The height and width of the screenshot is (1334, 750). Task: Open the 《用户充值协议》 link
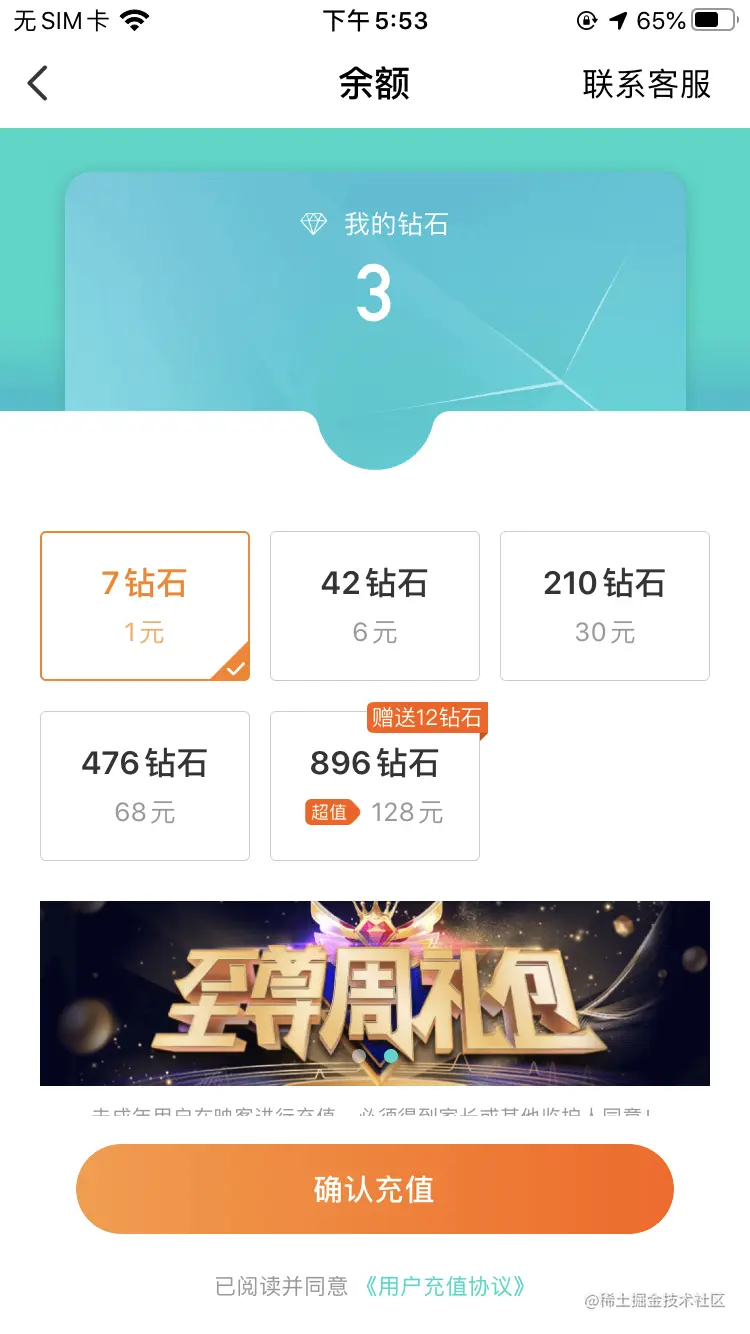pyautogui.click(x=445, y=1286)
